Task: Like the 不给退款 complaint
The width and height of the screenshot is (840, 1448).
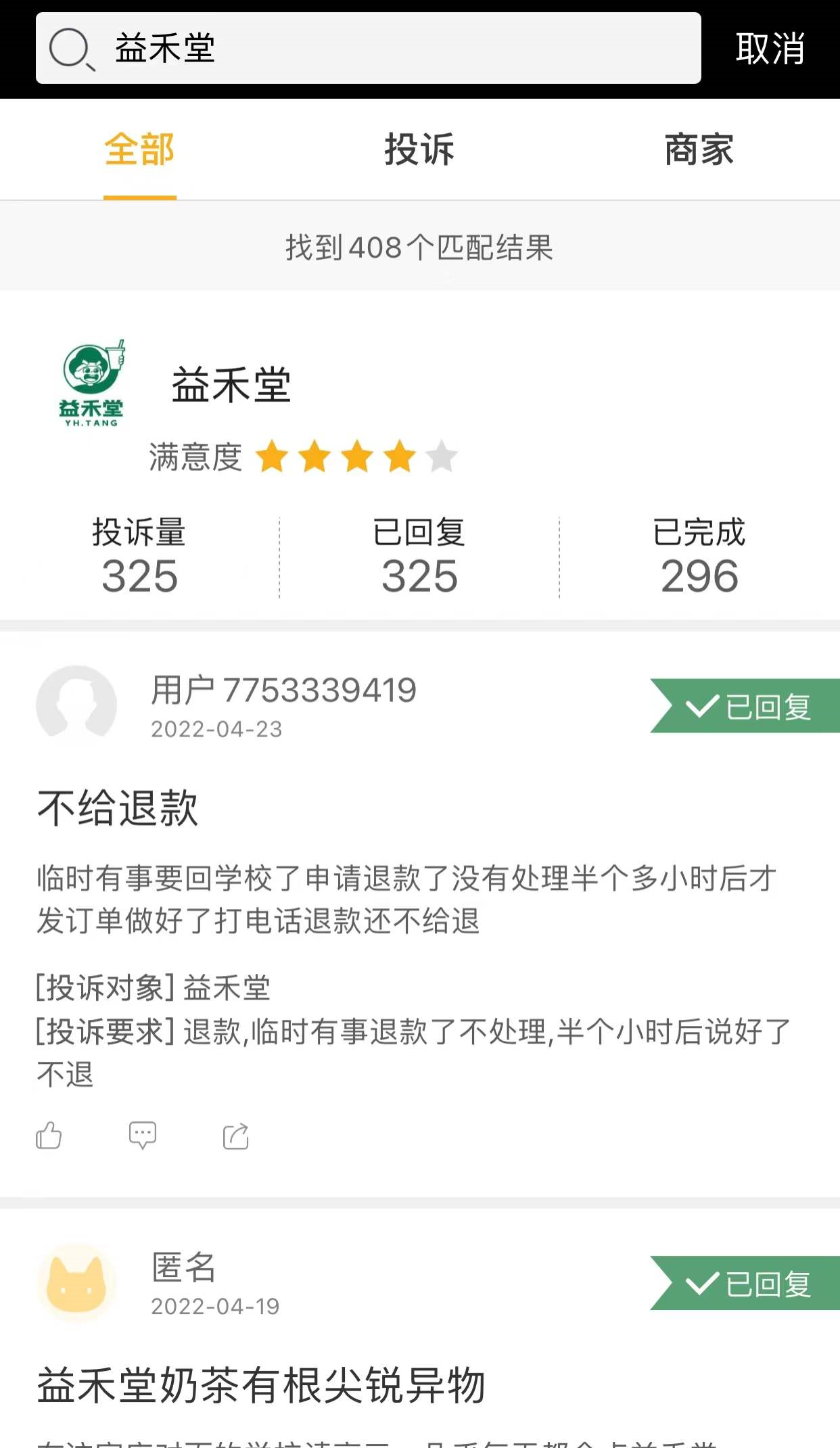Action: click(49, 1136)
